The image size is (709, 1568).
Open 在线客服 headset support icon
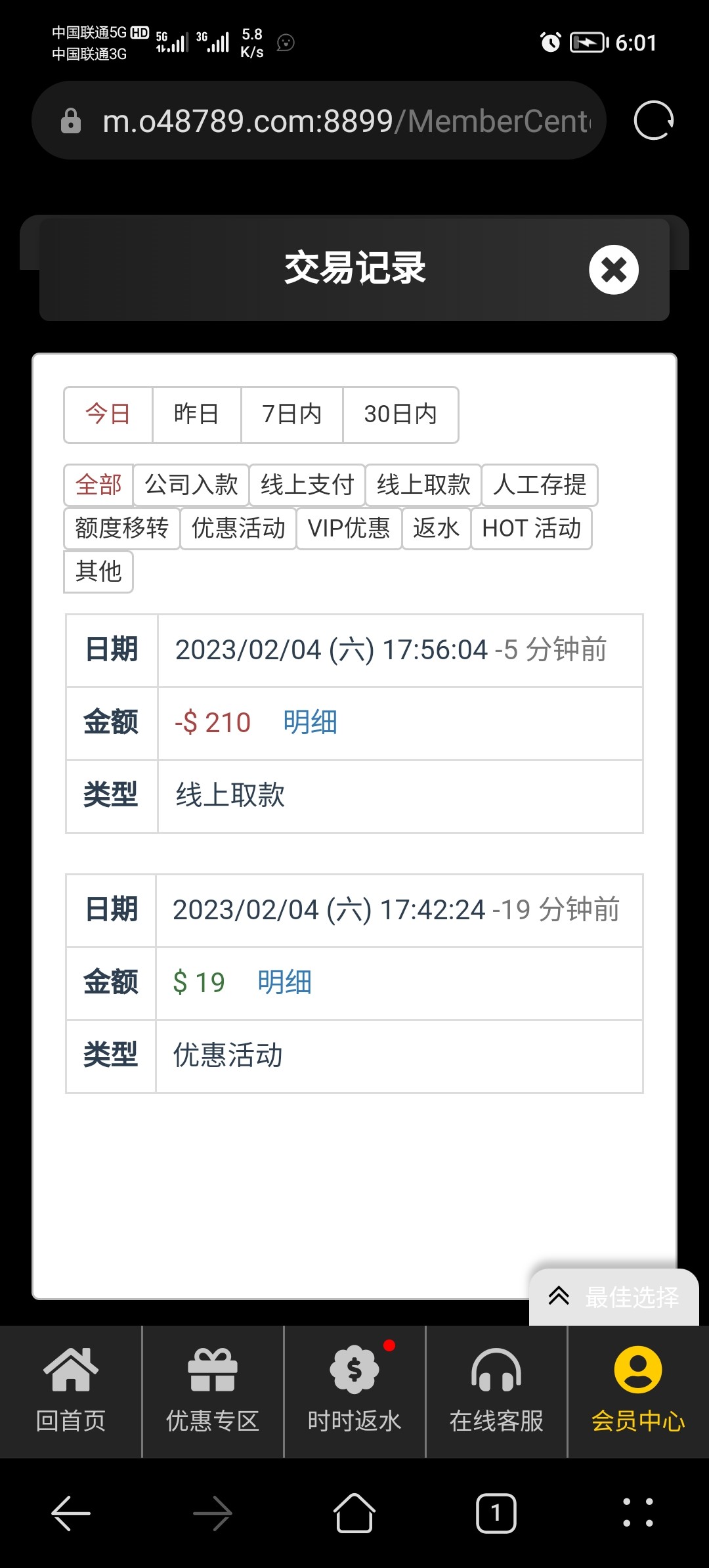click(496, 1372)
